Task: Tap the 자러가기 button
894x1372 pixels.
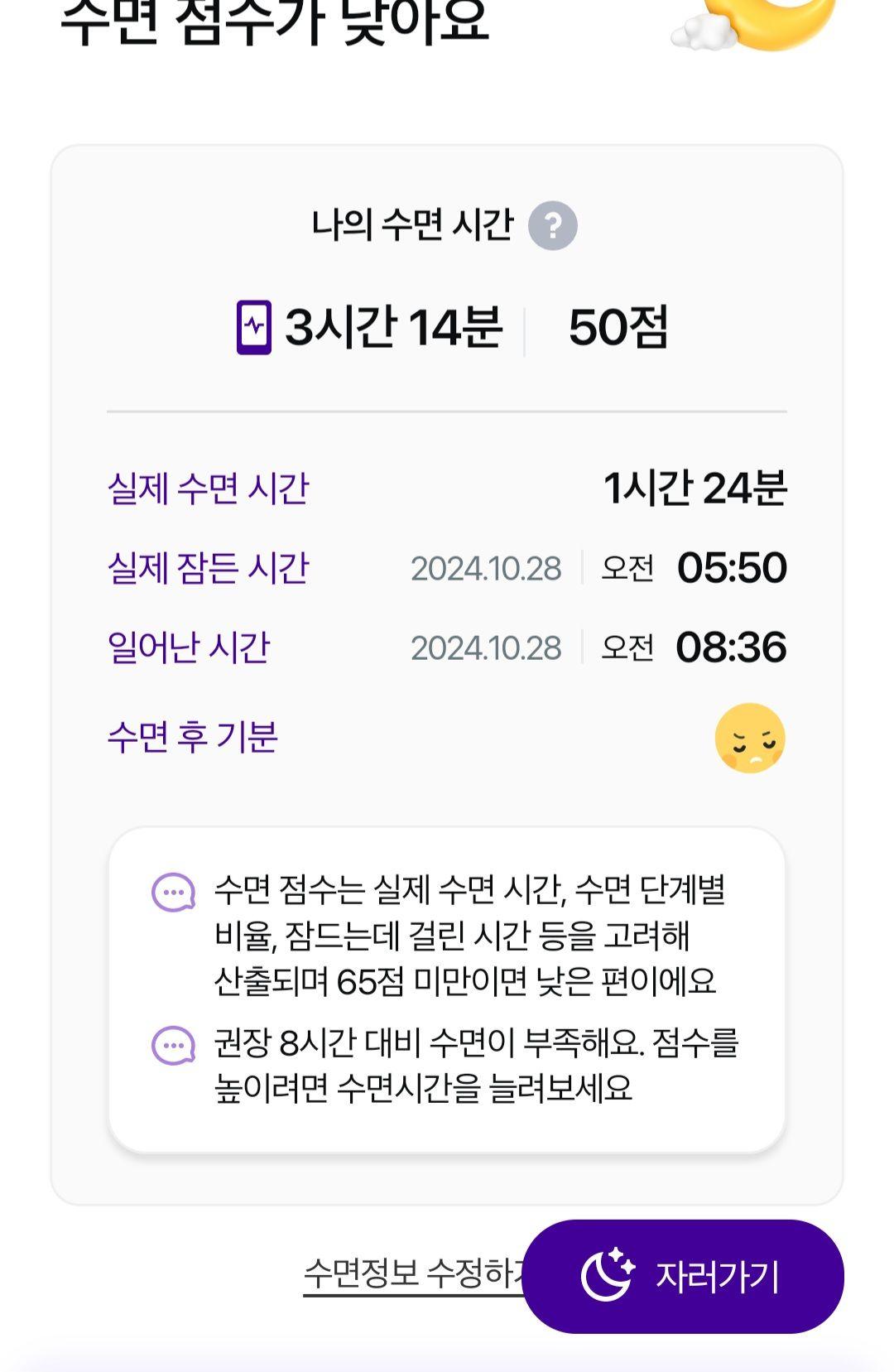Action: click(682, 1276)
